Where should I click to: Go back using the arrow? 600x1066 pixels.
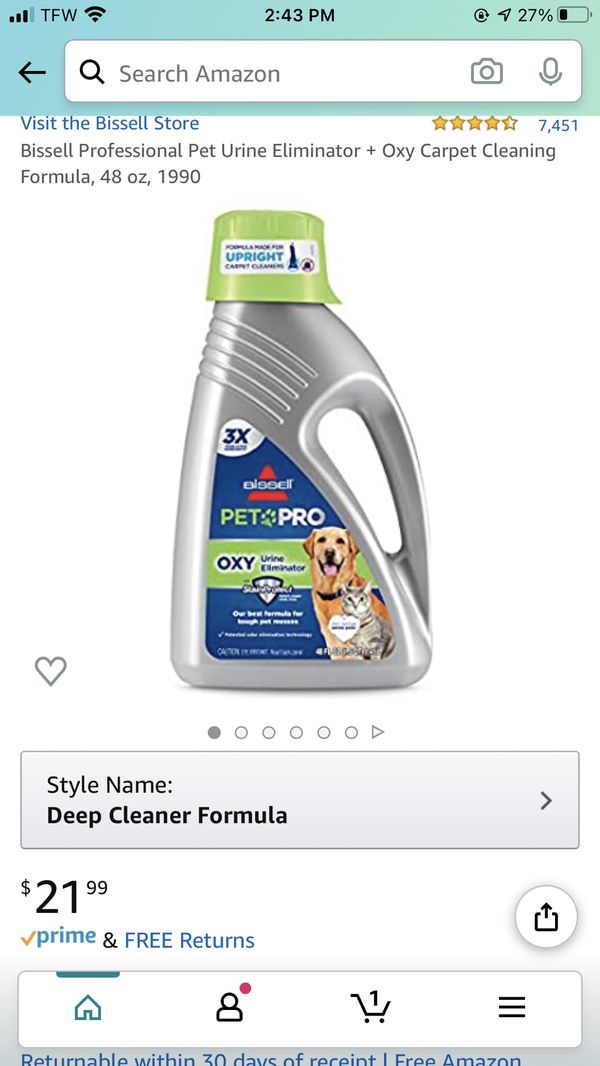(x=32, y=72)
